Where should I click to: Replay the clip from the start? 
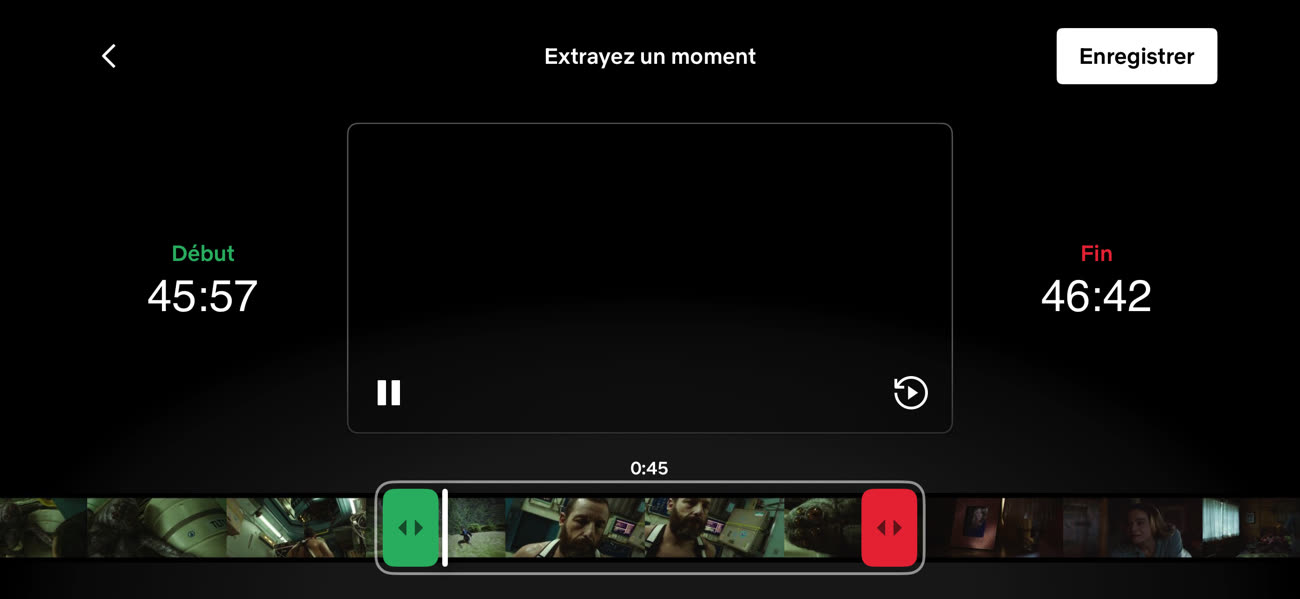(910, 393)
